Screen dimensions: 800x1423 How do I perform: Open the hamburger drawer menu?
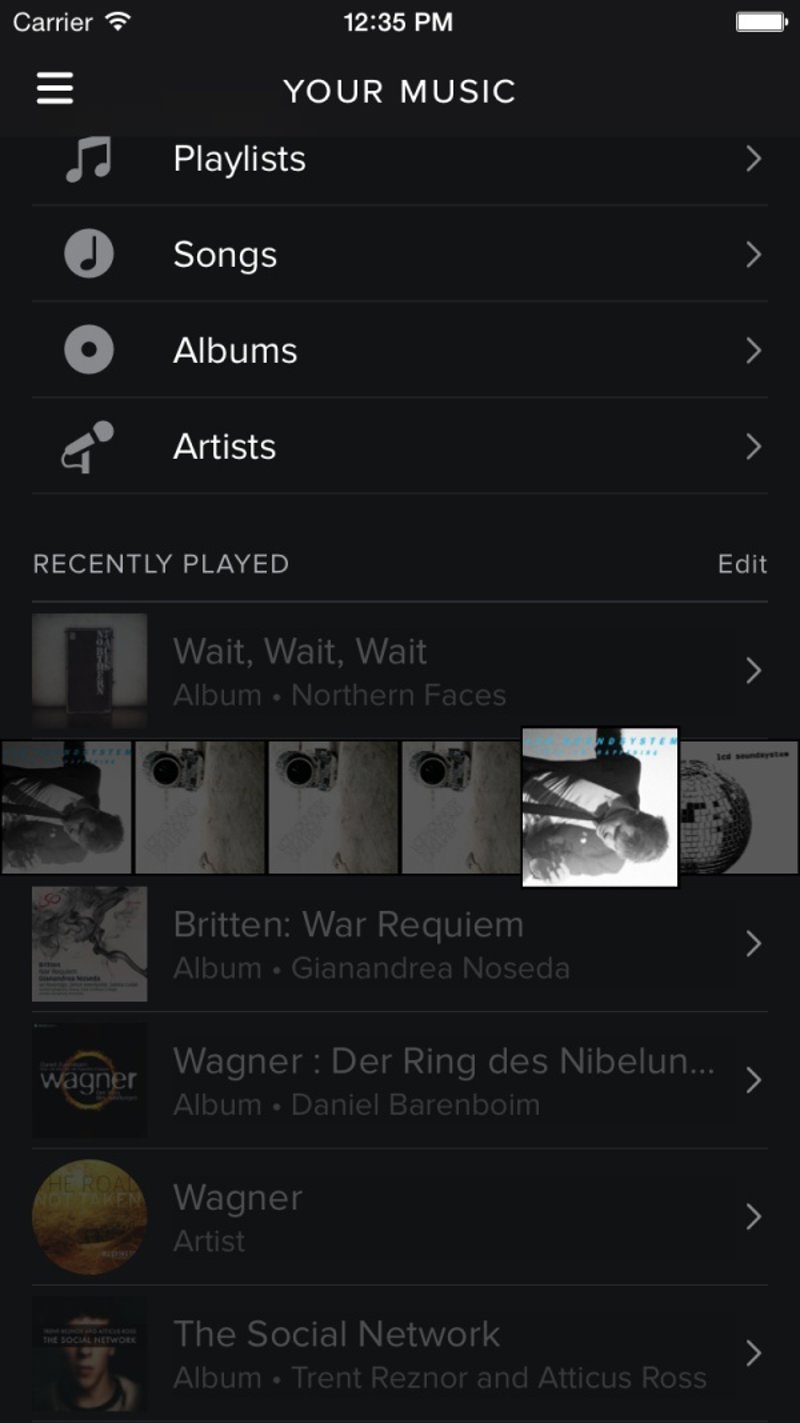[x=55, y=90]
